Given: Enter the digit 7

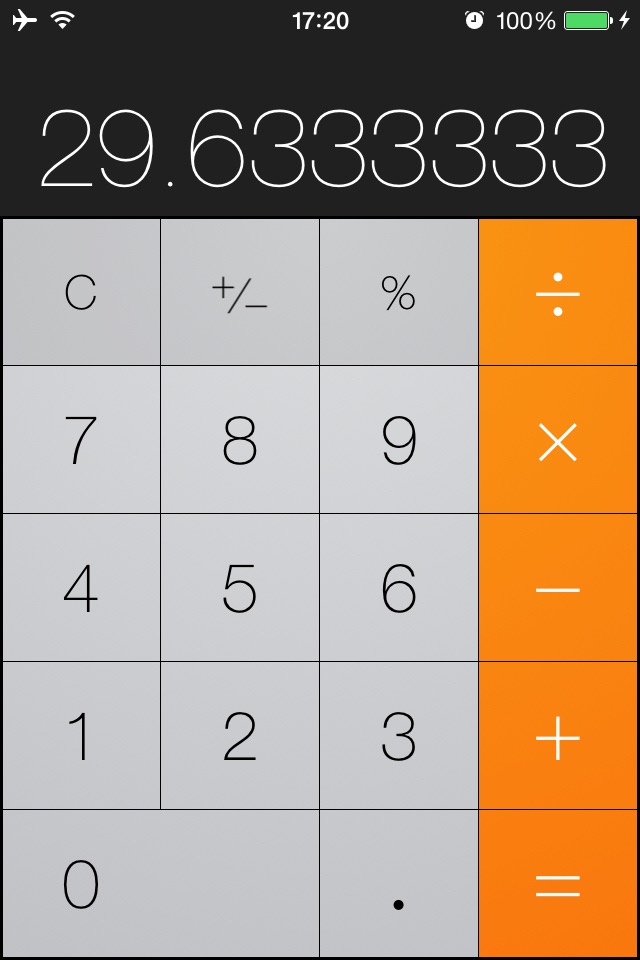Looking at the screenshot, I should [80, 440].
